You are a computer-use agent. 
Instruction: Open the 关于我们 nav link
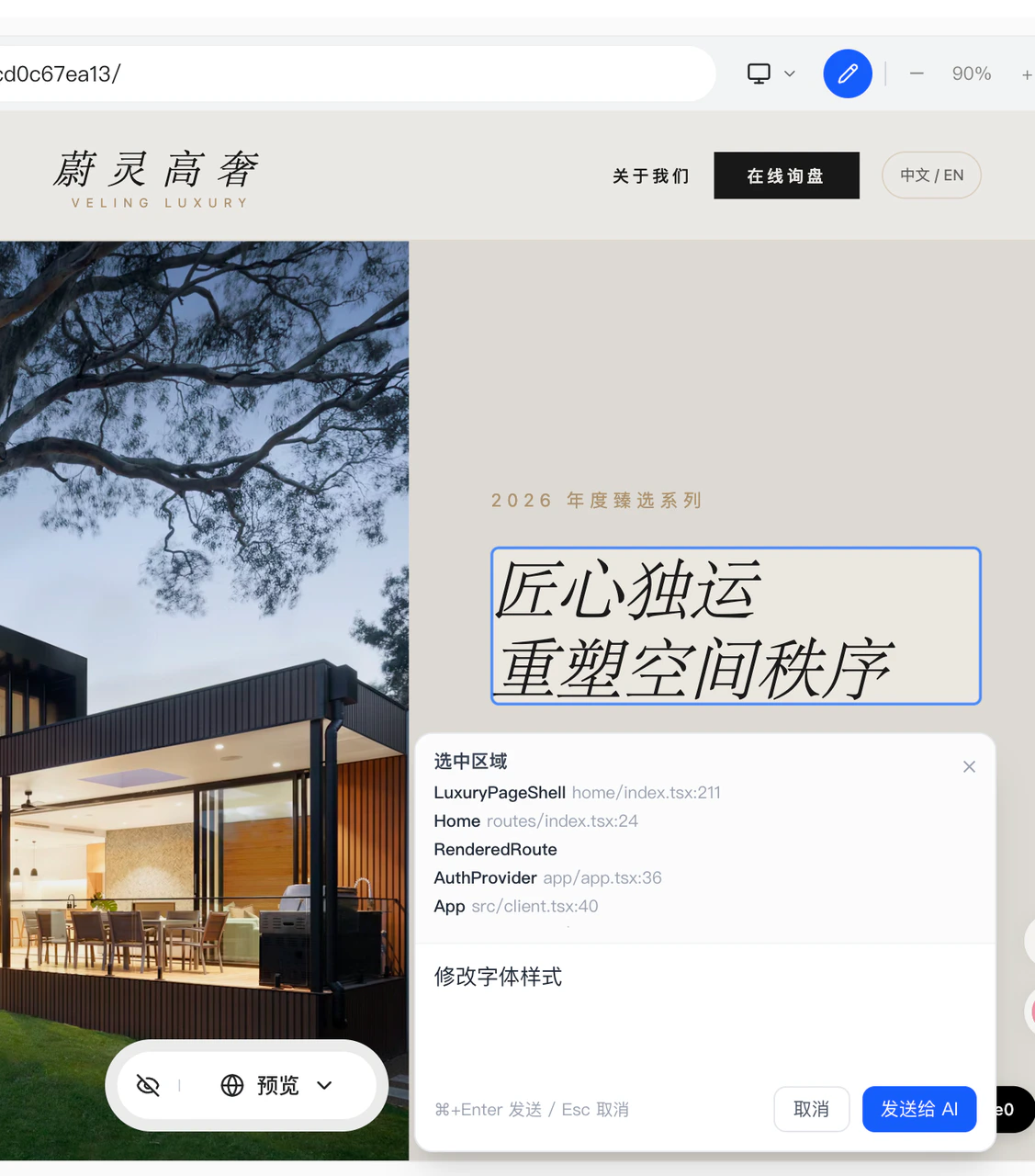tap(650, 175)
